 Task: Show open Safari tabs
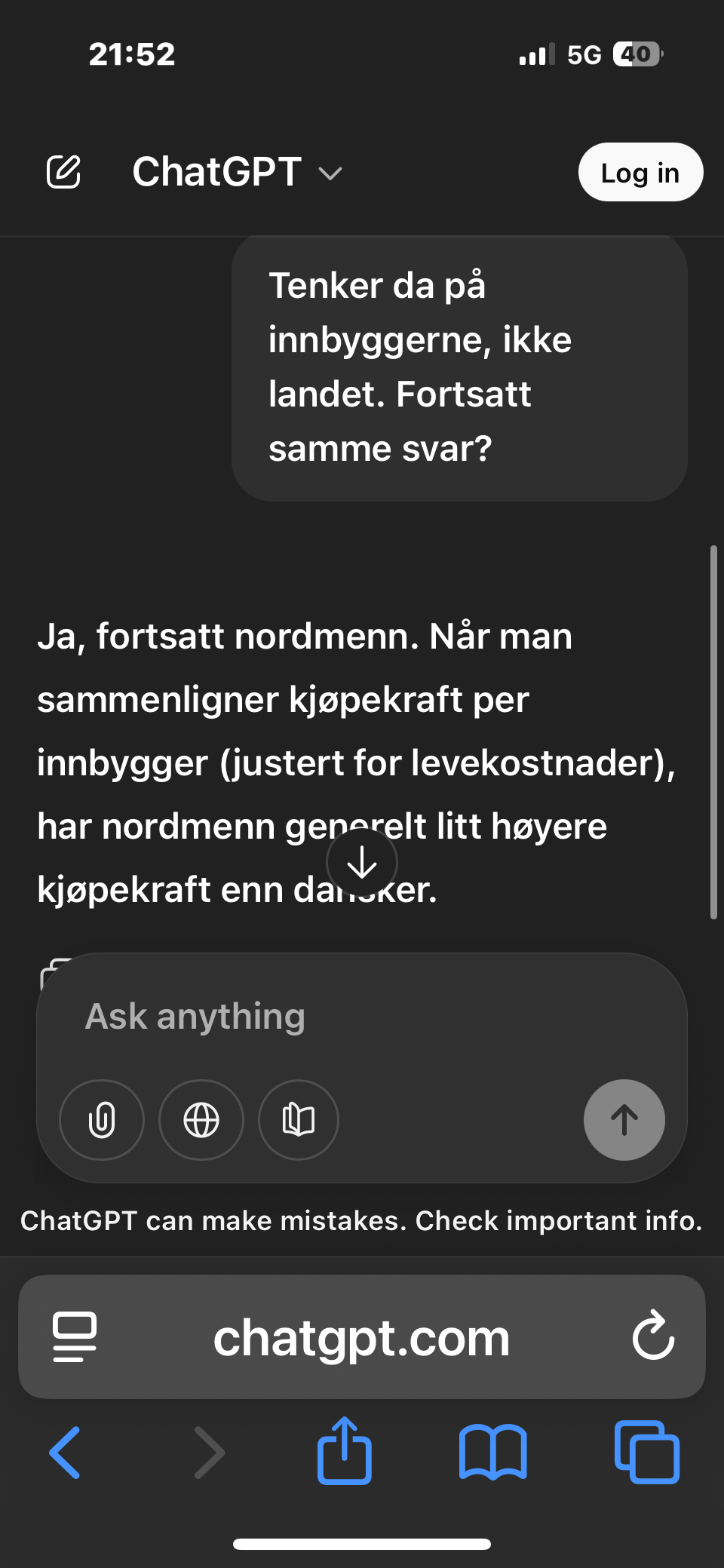pos(647,1452)
